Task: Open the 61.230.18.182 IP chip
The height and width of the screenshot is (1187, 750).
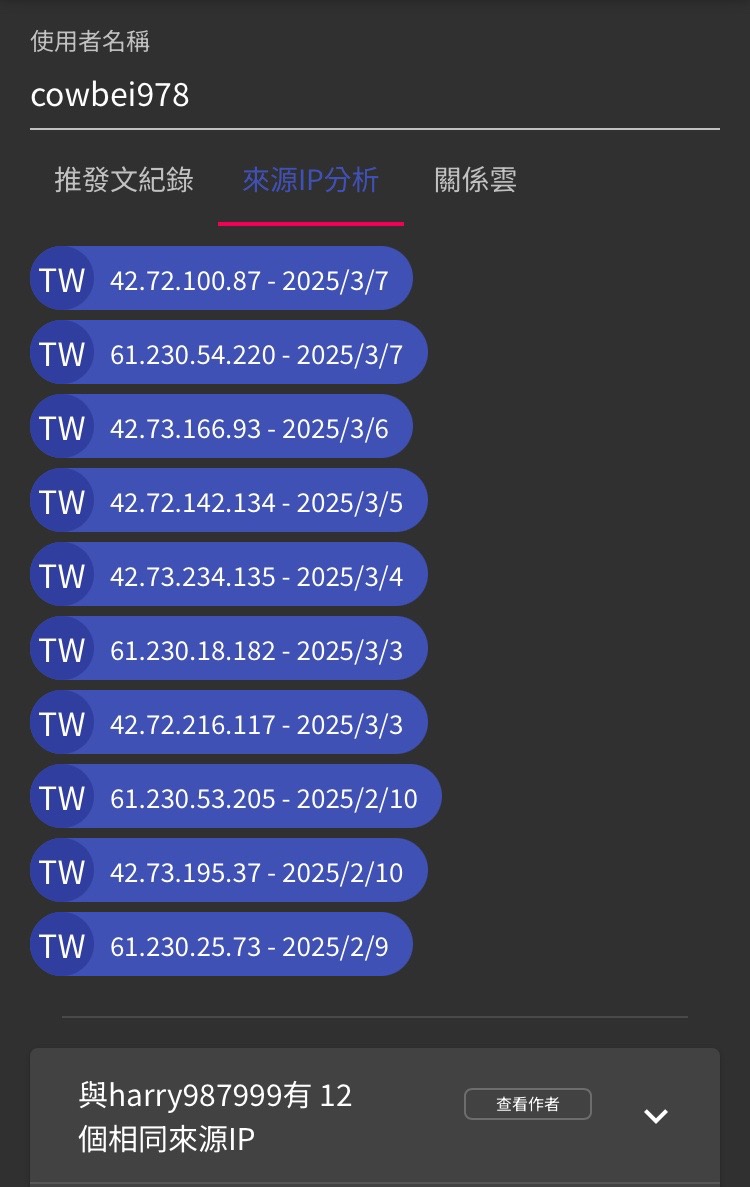Action: (x=229, y=649)
